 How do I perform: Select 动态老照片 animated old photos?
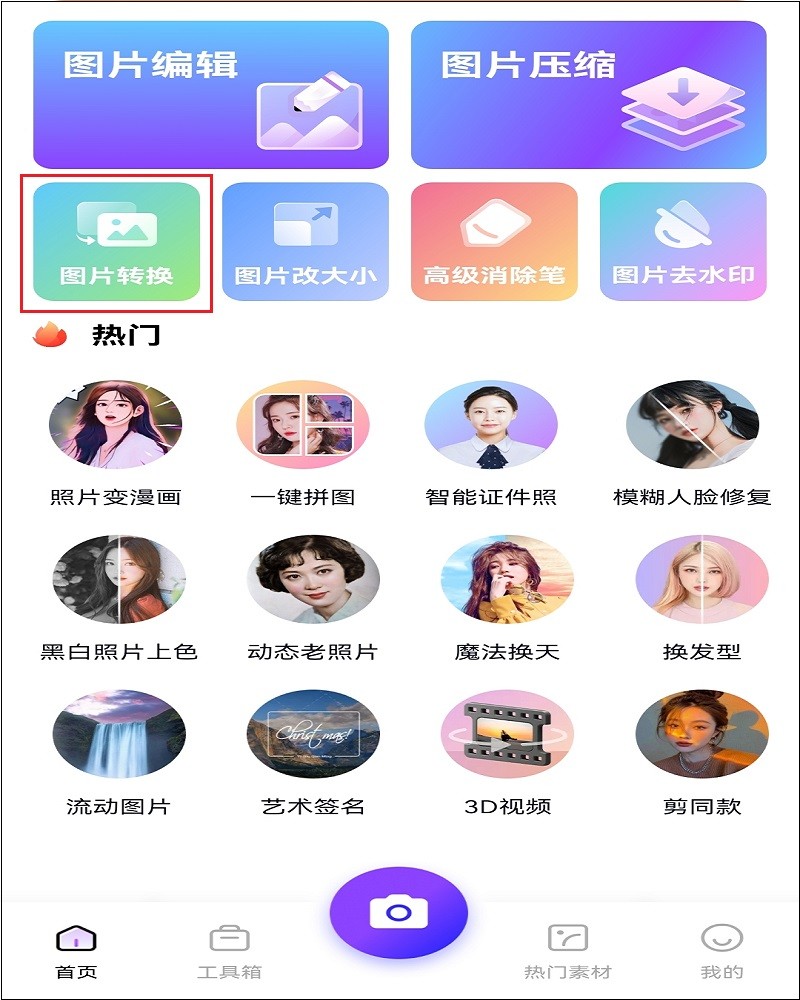(305, 585)
